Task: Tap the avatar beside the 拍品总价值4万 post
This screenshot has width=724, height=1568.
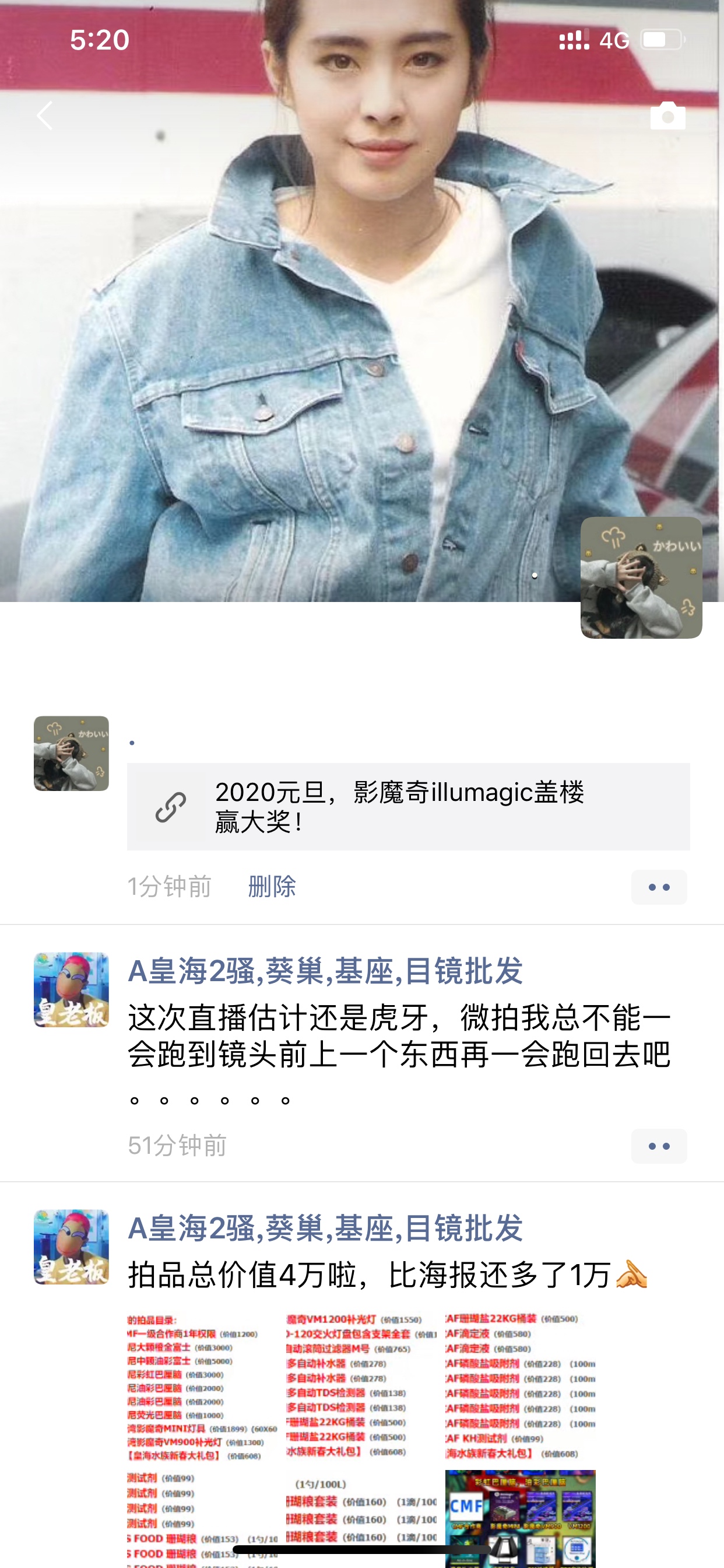Action: tap(71, 1247)
